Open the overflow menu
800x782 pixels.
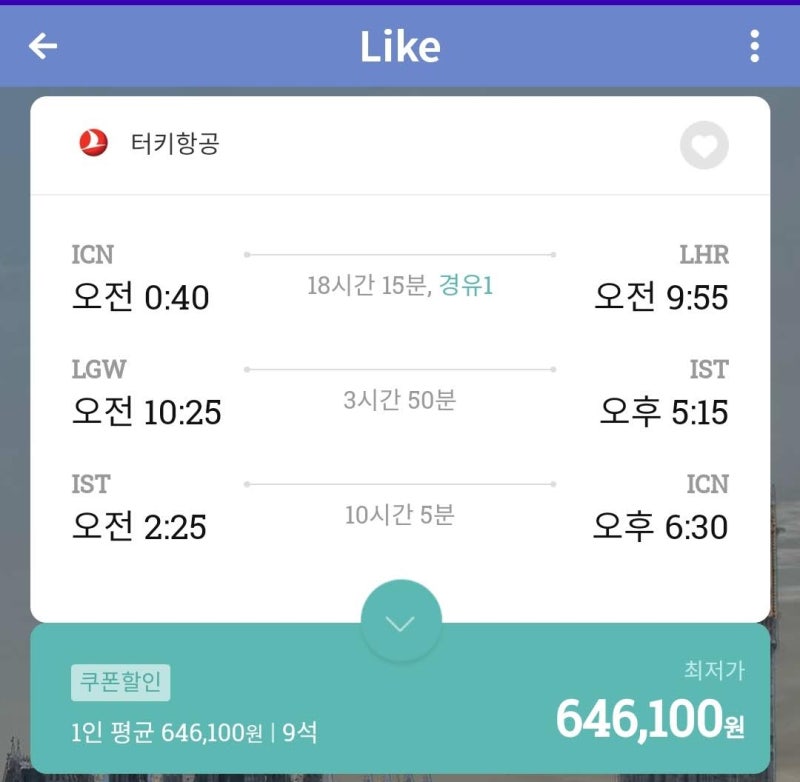754,46
